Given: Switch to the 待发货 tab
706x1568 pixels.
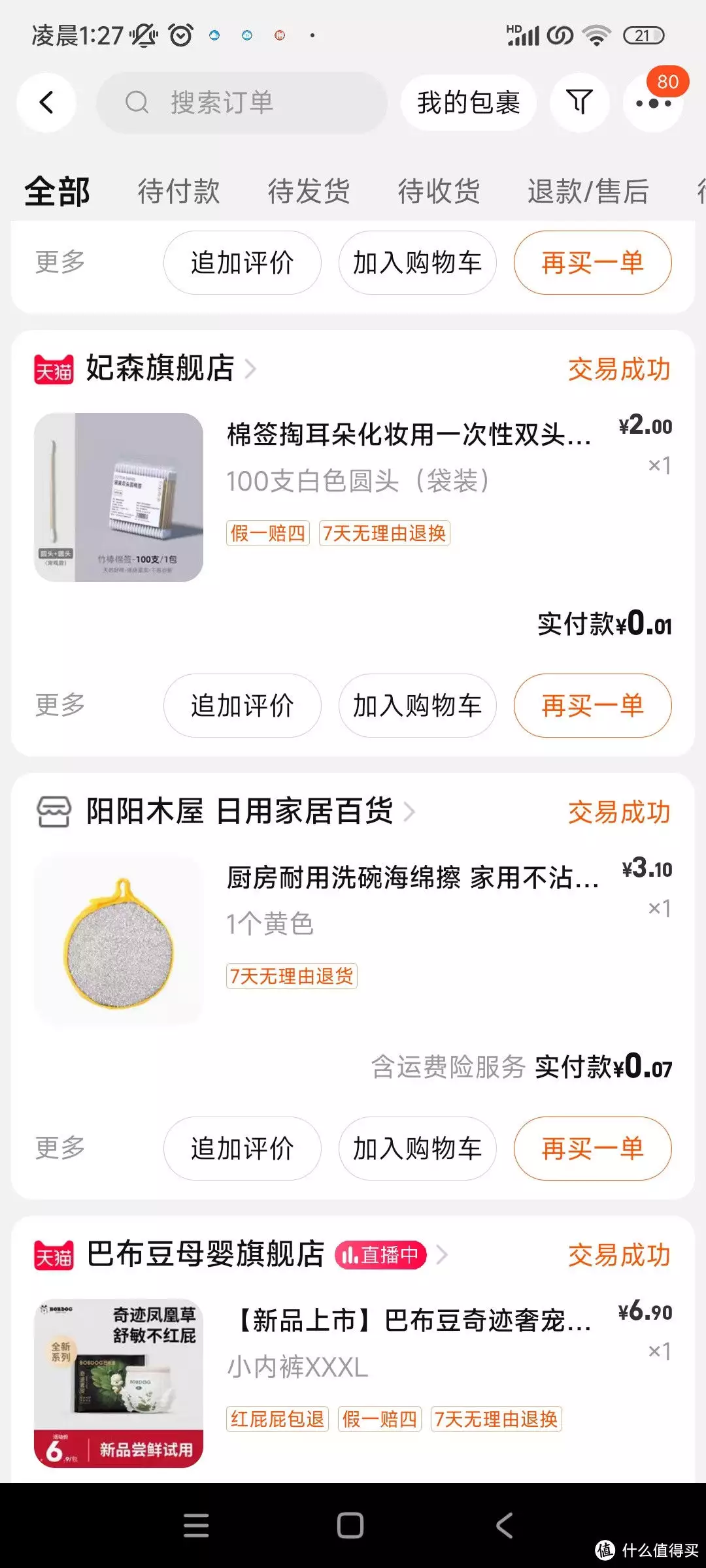Looking at the screenshot, I should point(309,191).
